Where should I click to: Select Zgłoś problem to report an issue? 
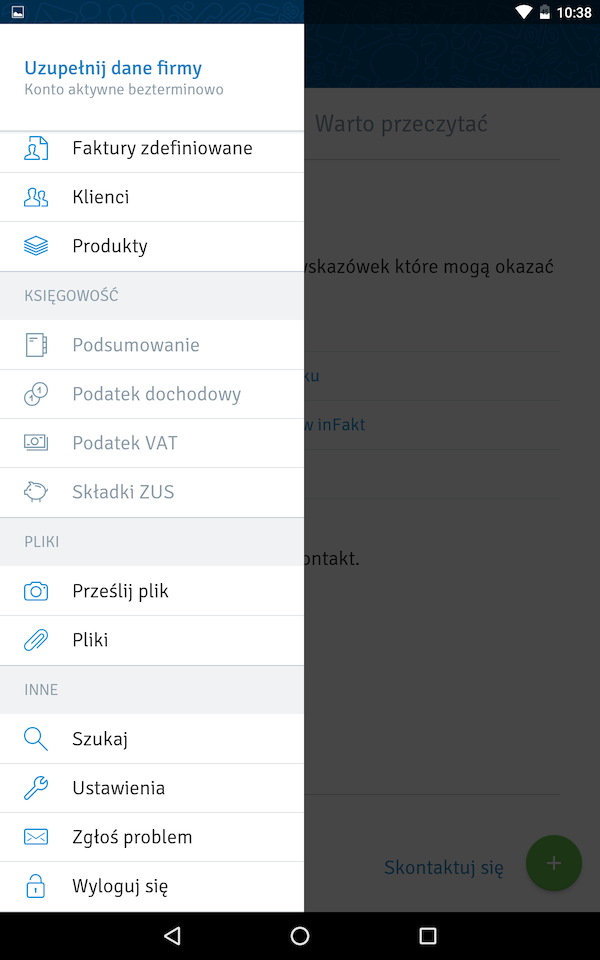click(x=152, y=837)
